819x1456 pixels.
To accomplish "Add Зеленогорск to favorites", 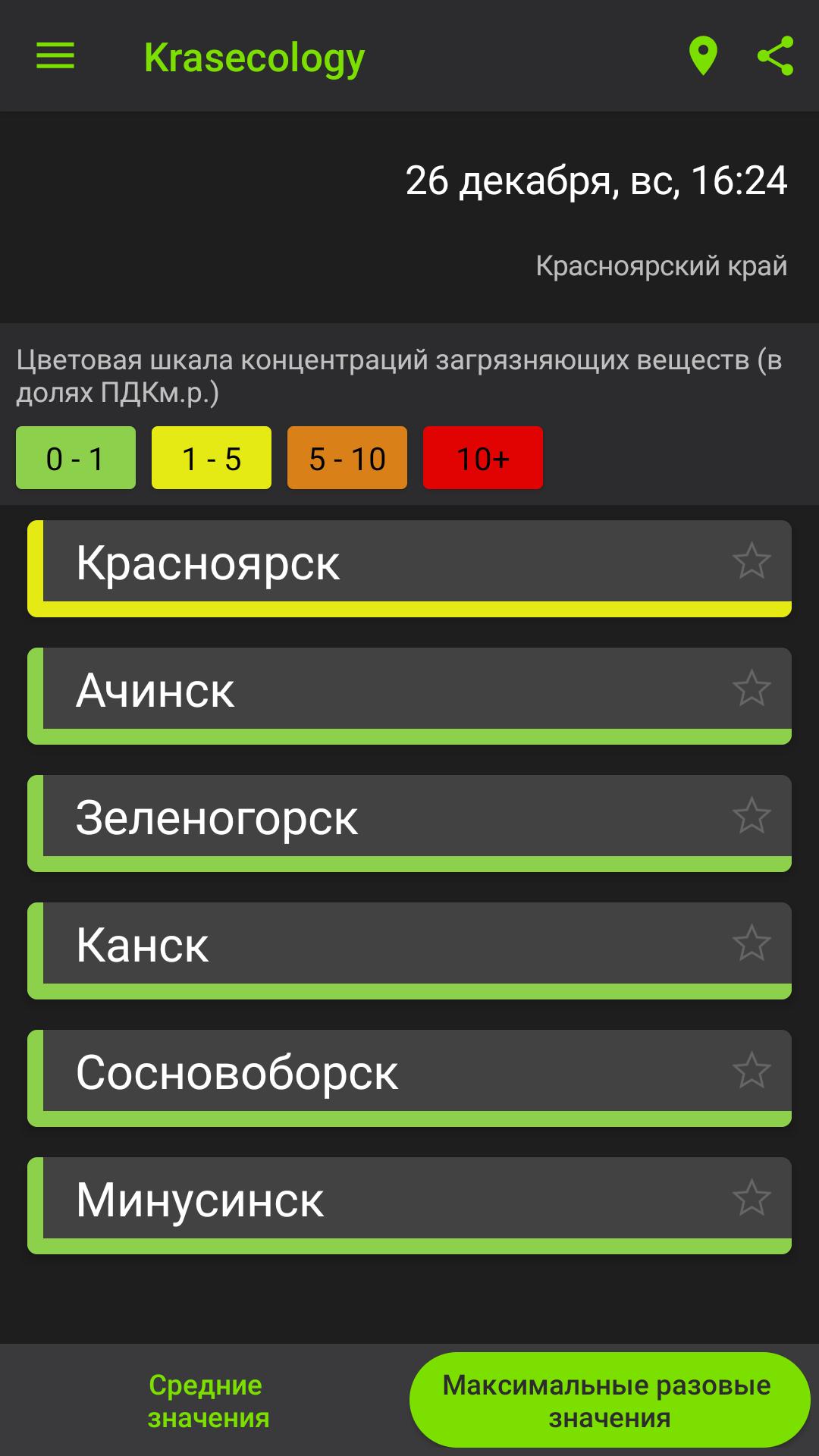I will pos(752,816).
